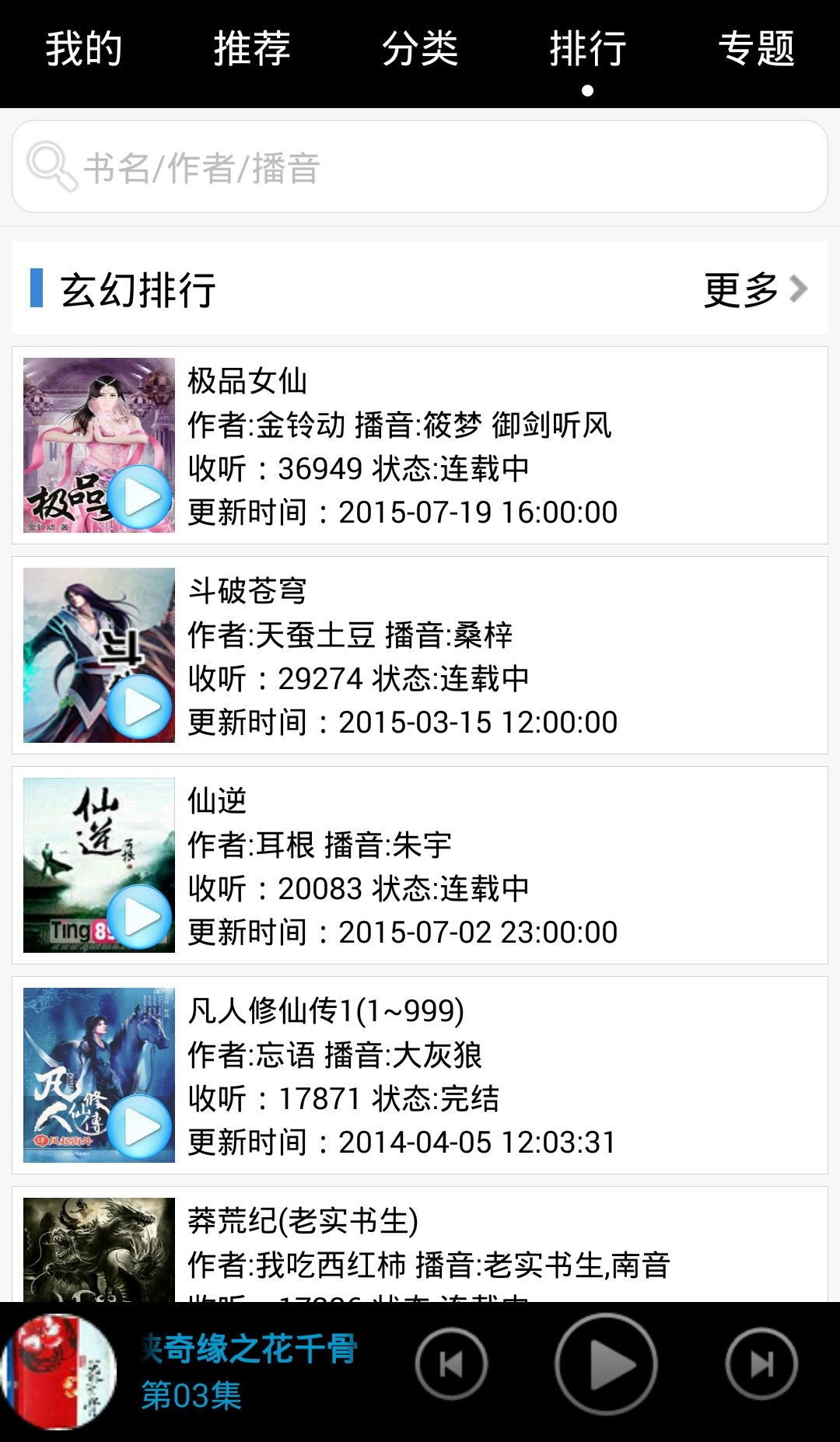Tap the chevron next to 更多
Viewport: 840px width, 1442px height.
tap(799, 290)
